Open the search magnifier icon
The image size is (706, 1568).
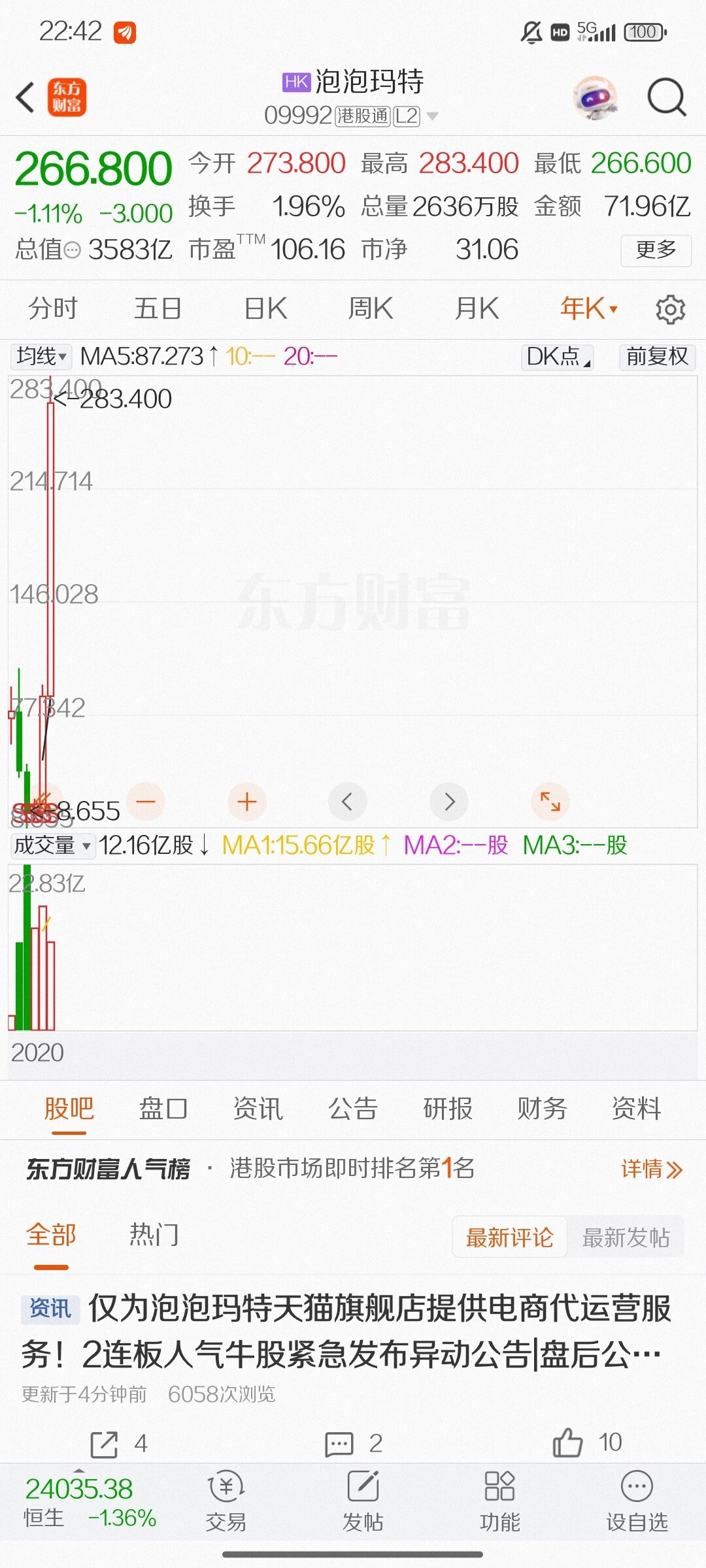coord(666,98)
